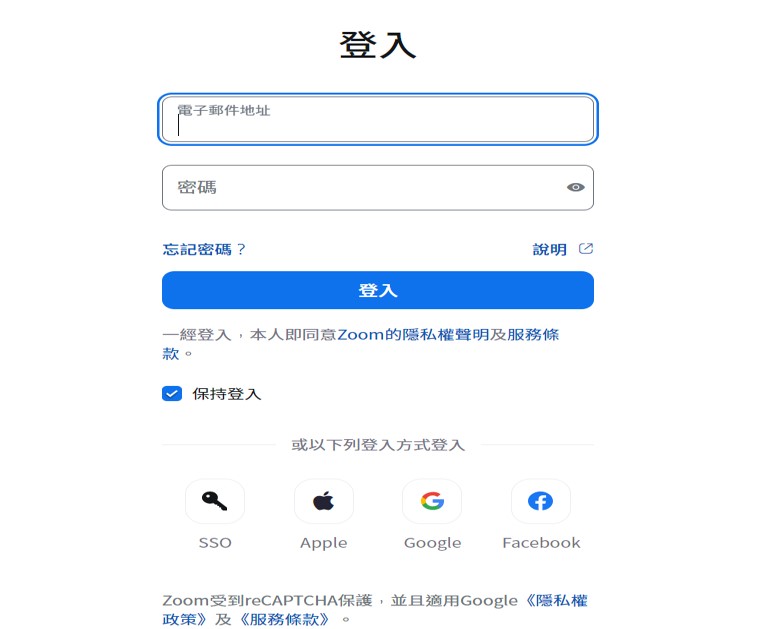The width and height of the screenshot is (762, 629).
Task: Focus the 密碼 password field
Action: point(360,187)
